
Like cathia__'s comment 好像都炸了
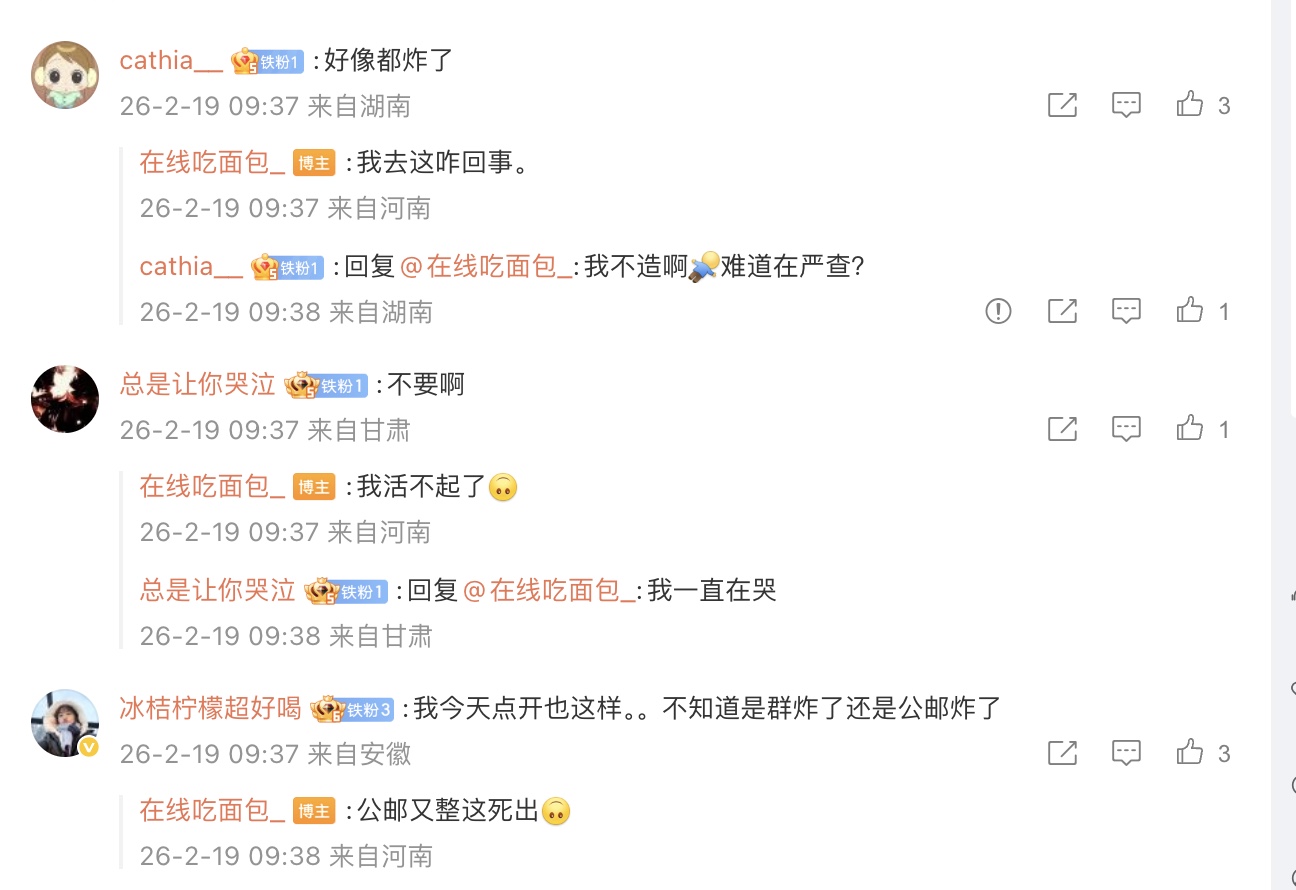tap(1190, 105)
